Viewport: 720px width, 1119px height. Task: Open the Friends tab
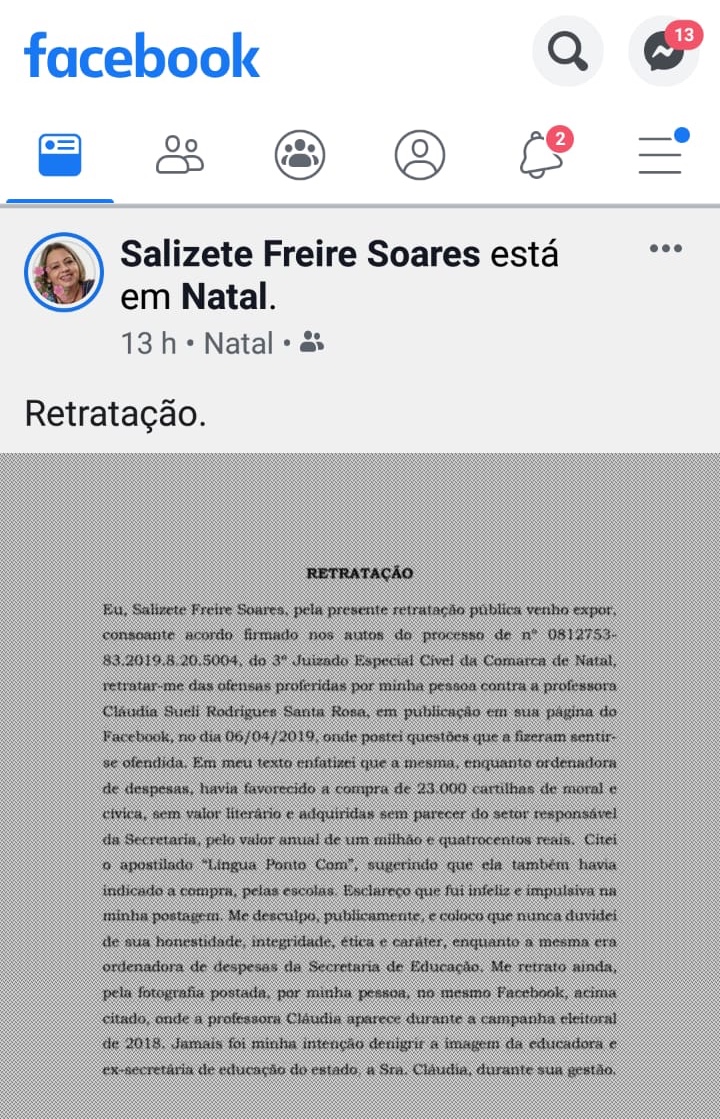[180, 156]
